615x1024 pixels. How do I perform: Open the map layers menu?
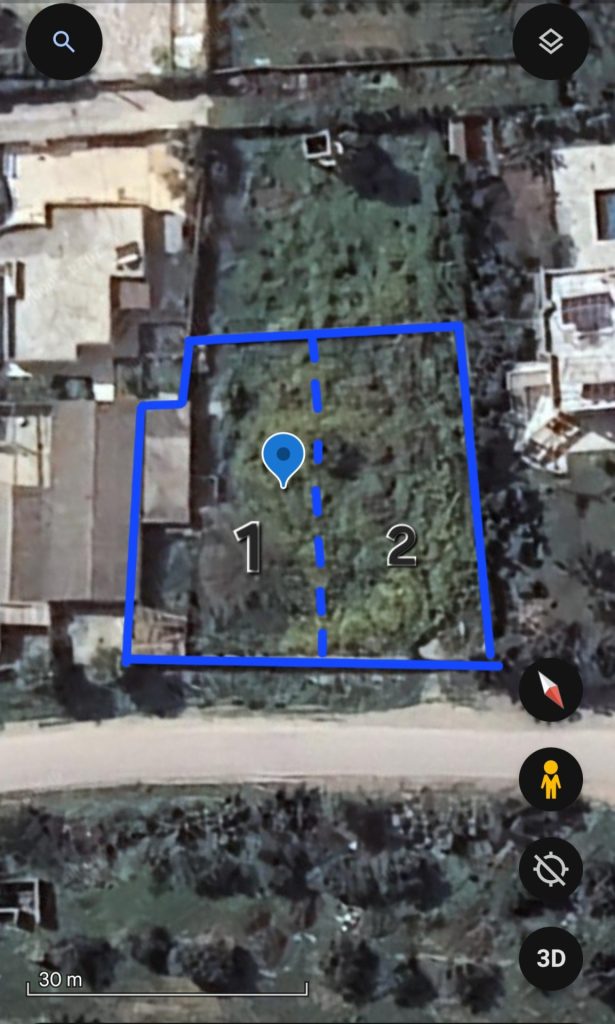coord(550,41)
